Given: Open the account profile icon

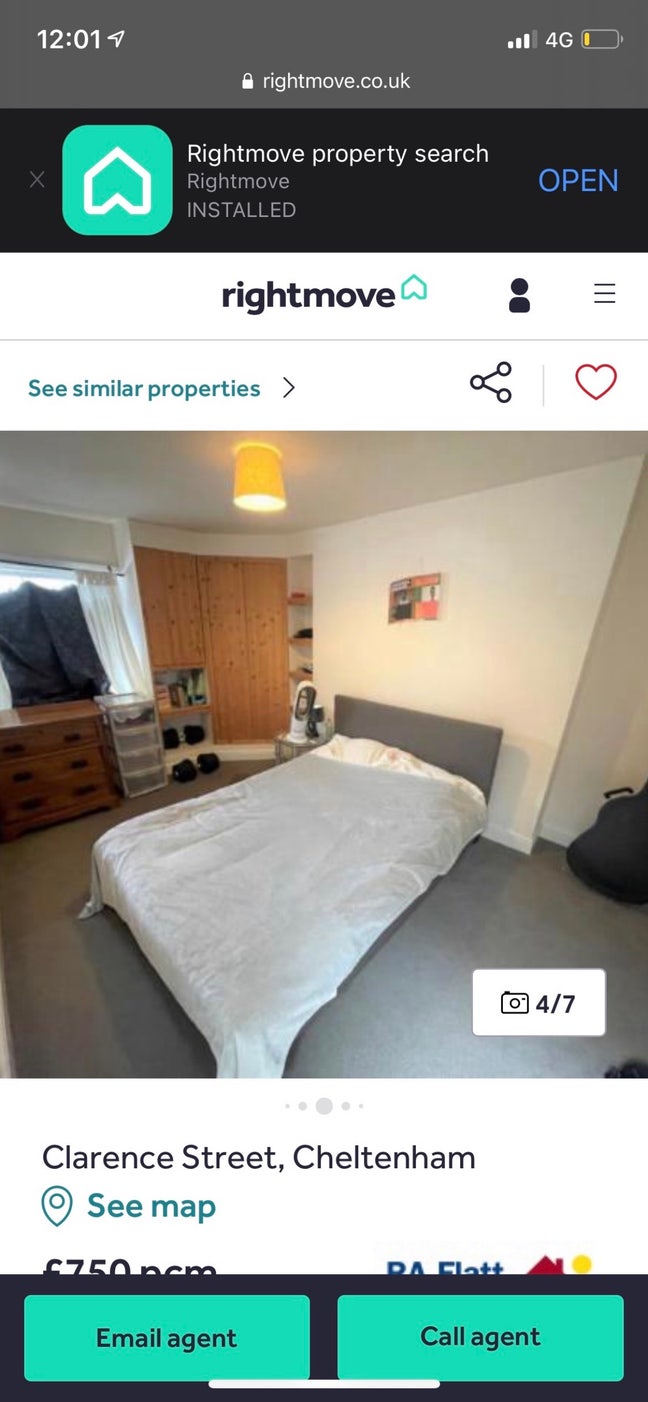Looking at the screenshot, I should [x=519, y=295].
